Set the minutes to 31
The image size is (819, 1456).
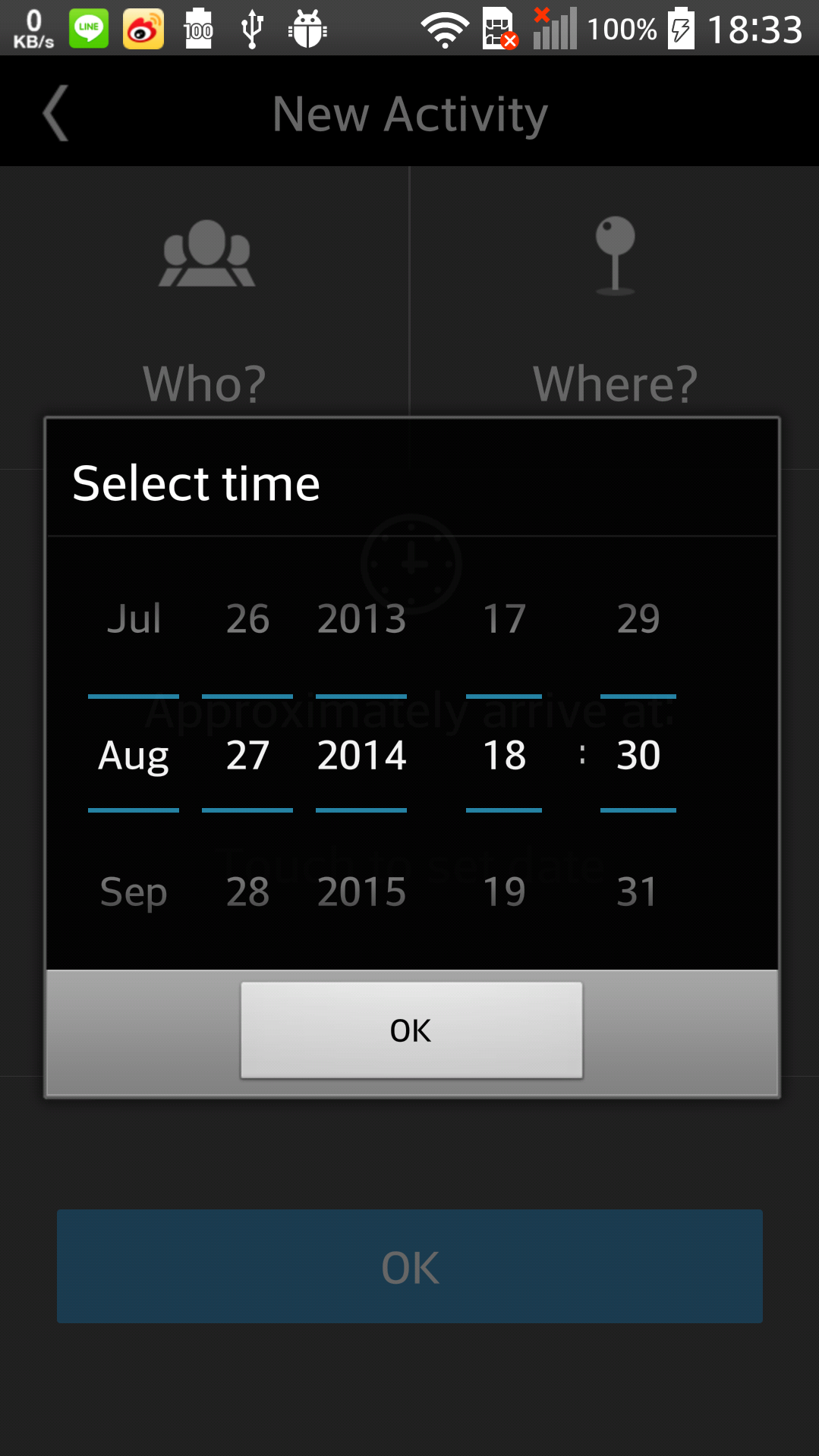tap(638, 892)
